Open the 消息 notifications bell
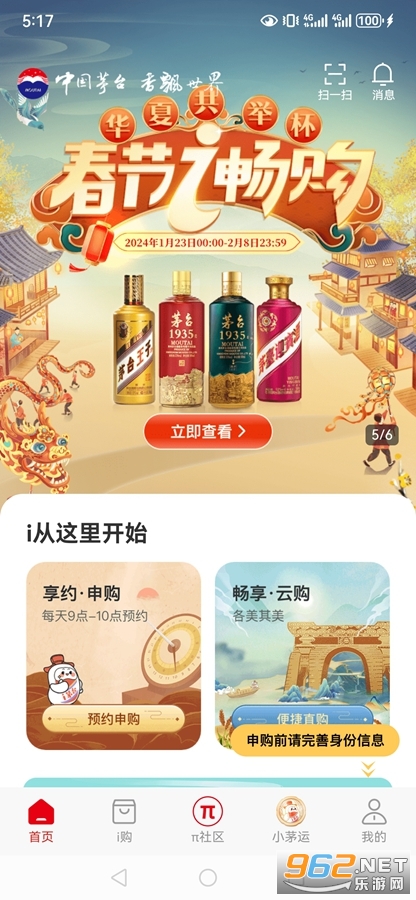This screenshot has height=900, width=416. [x=383, y=82]
